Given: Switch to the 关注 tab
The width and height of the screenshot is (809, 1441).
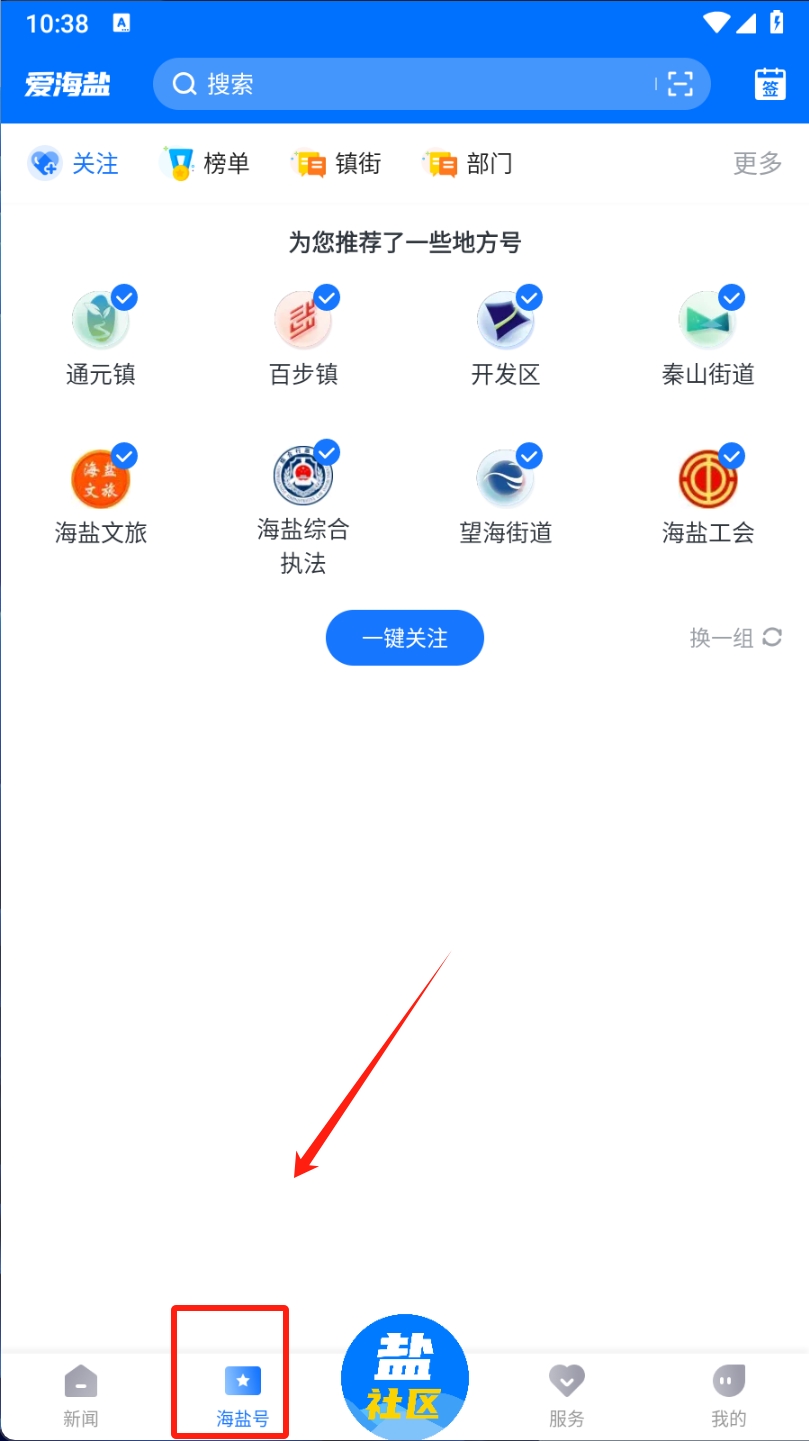Looking at the screenshot, I should [x=74, y=163].
